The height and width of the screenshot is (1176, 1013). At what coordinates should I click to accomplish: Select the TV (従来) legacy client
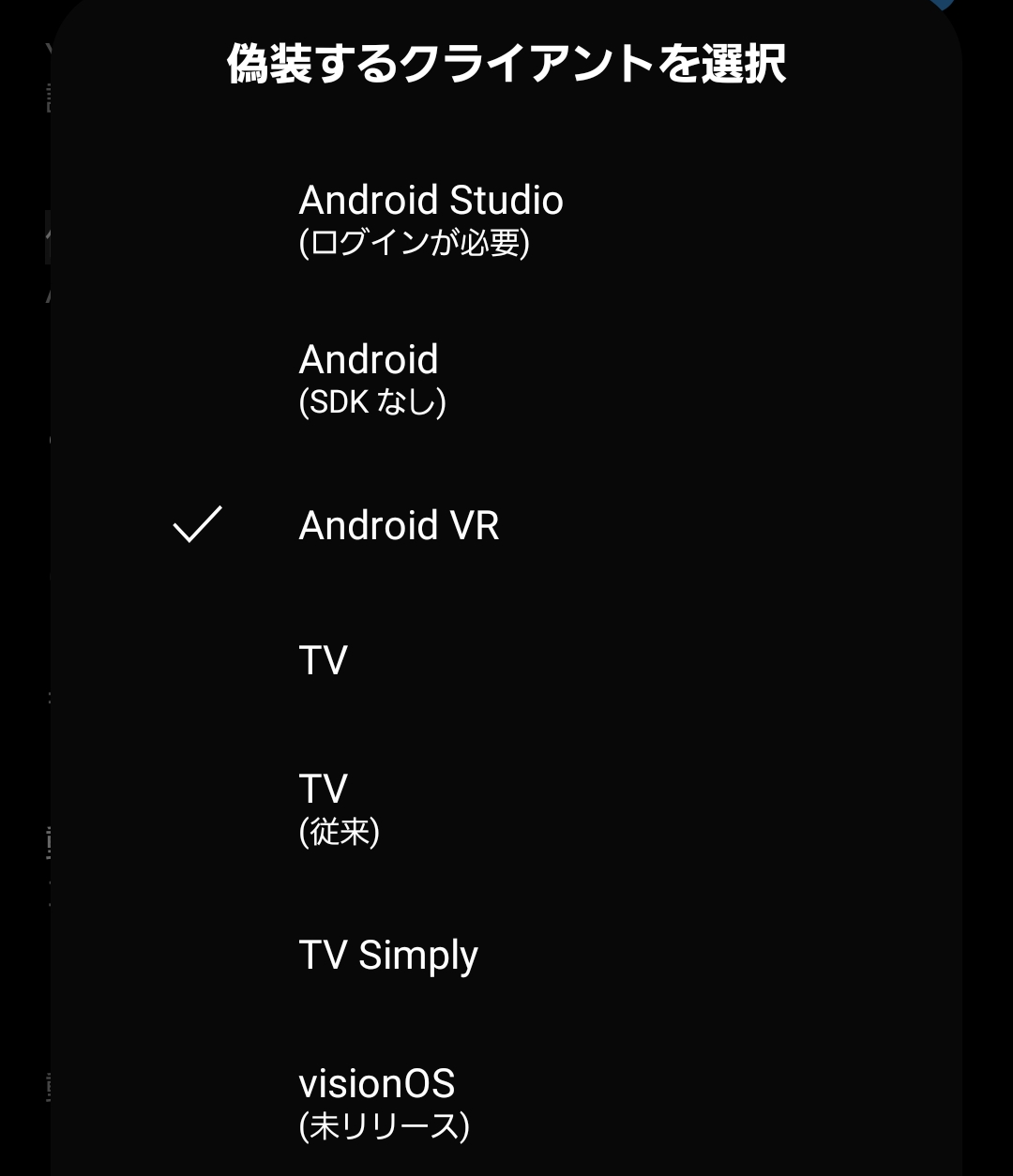pyautogui.click(x=339, y=807)
